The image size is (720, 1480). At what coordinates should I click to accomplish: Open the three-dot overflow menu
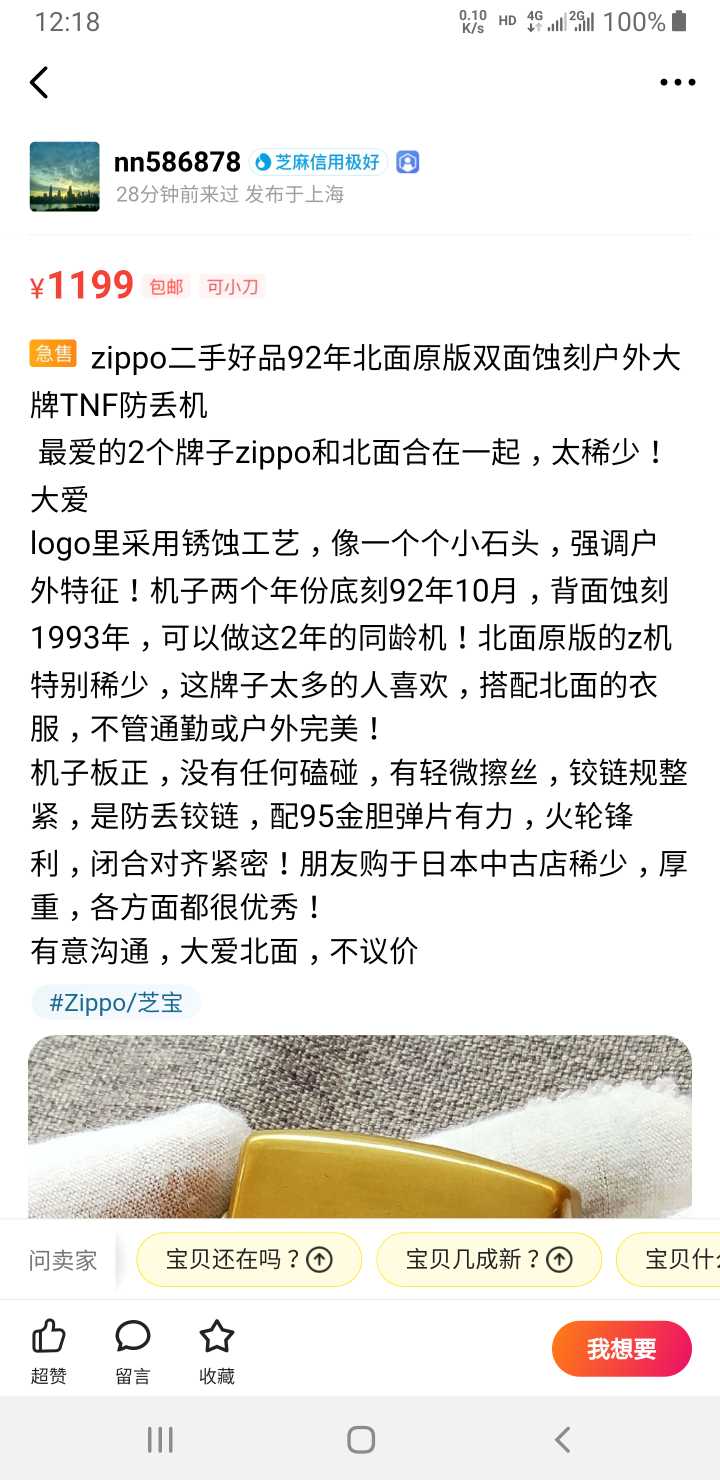pos(677,83)
